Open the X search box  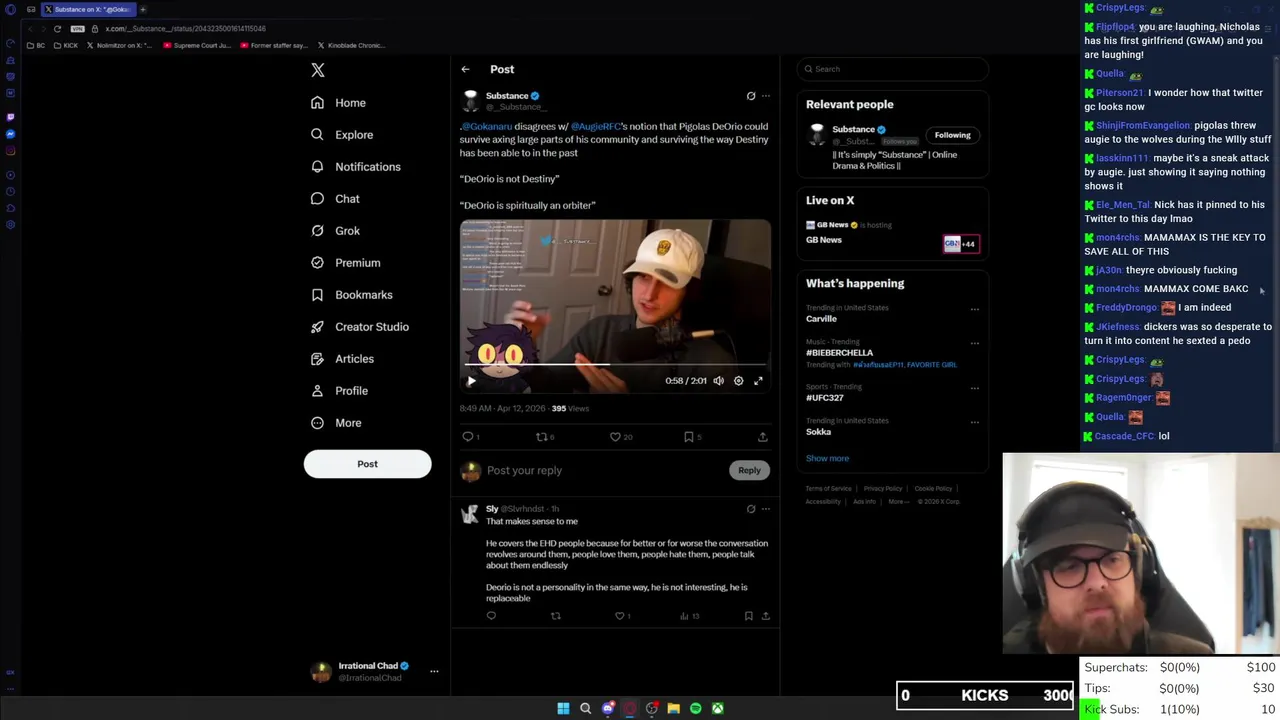[893, 69]
